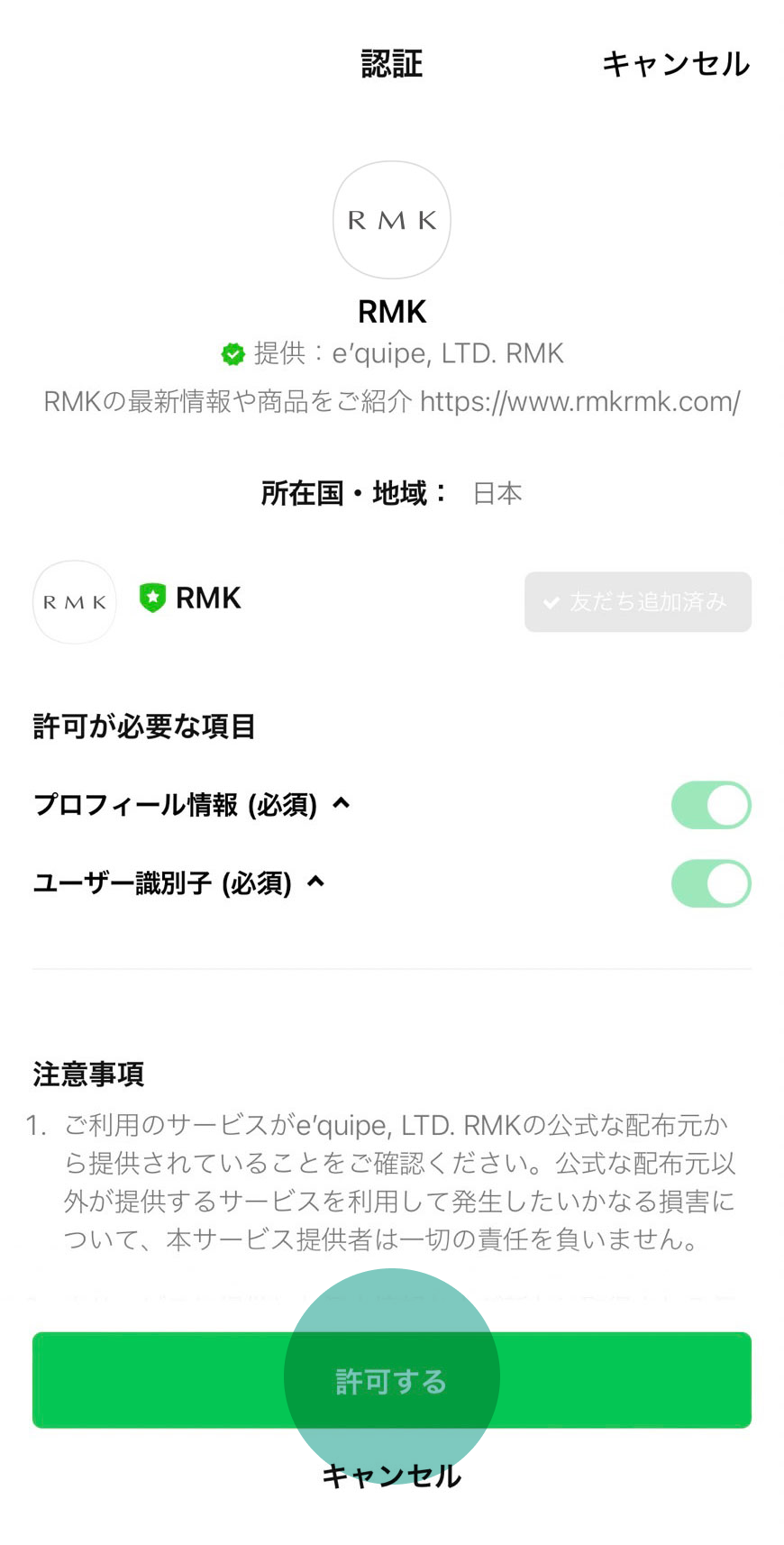Click the checkmark inside 友だち追加済み

click(552, 601)
